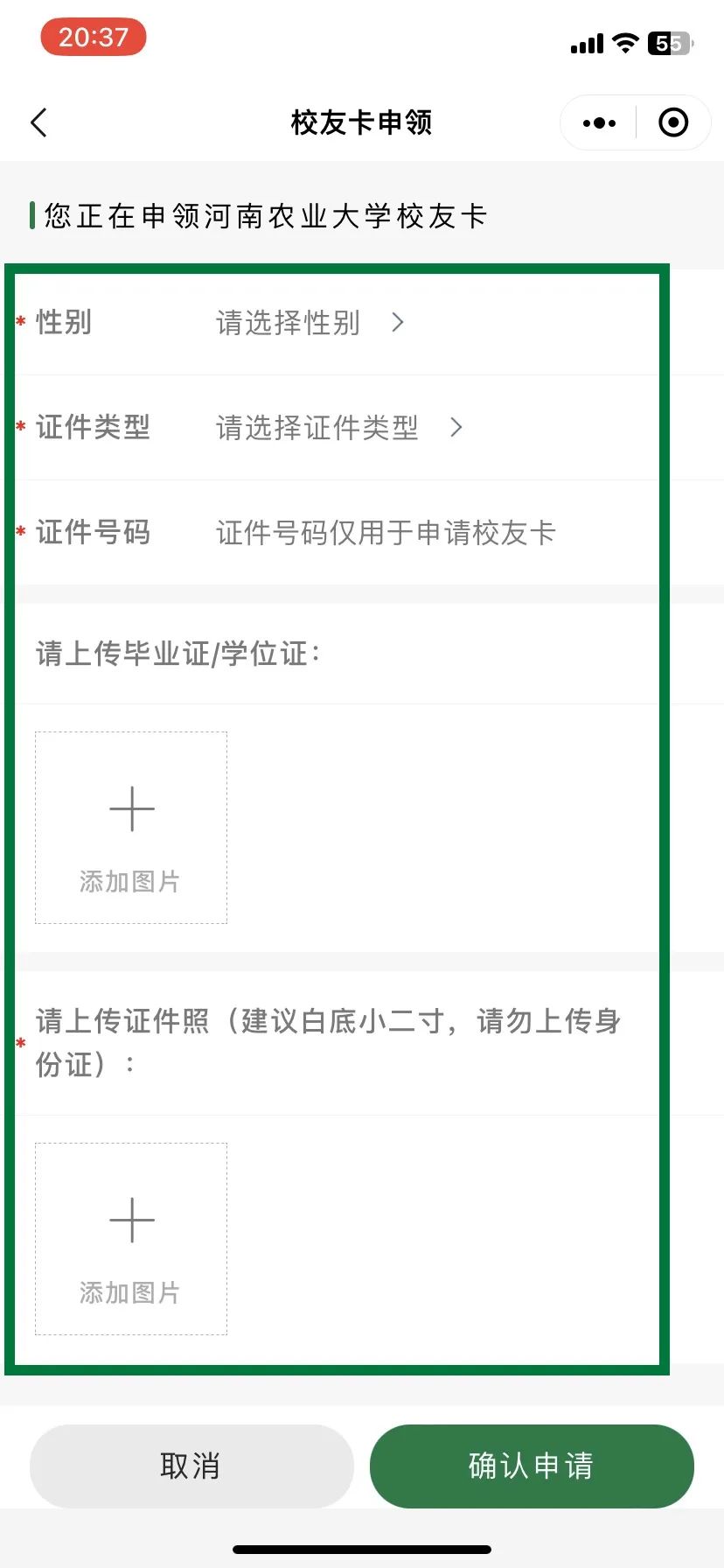Screen dimensions: 724x1568
Task: Open the 证件类型 document type selector
Action: click(319, 428)
